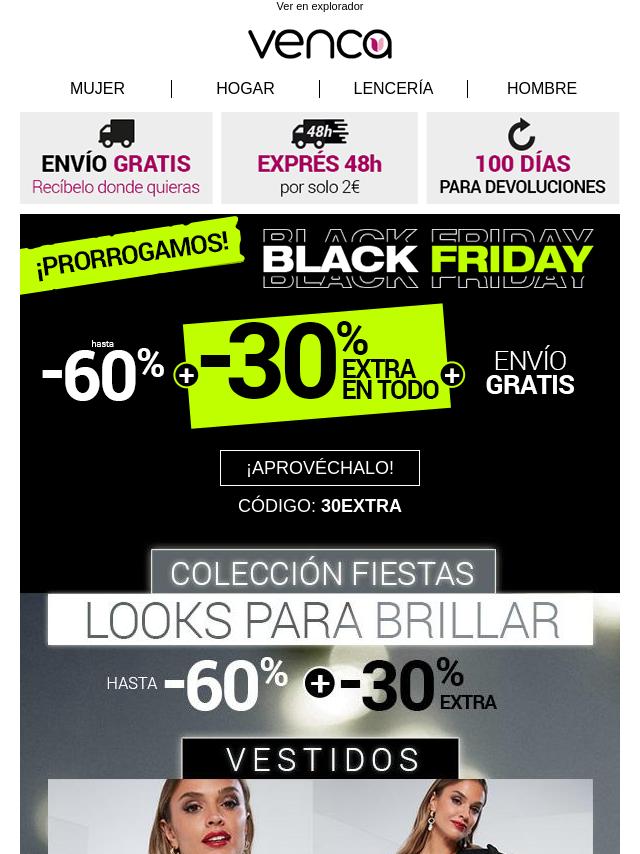
Task: Switch to the HOMBRE section
Action: tap(541, 89)
